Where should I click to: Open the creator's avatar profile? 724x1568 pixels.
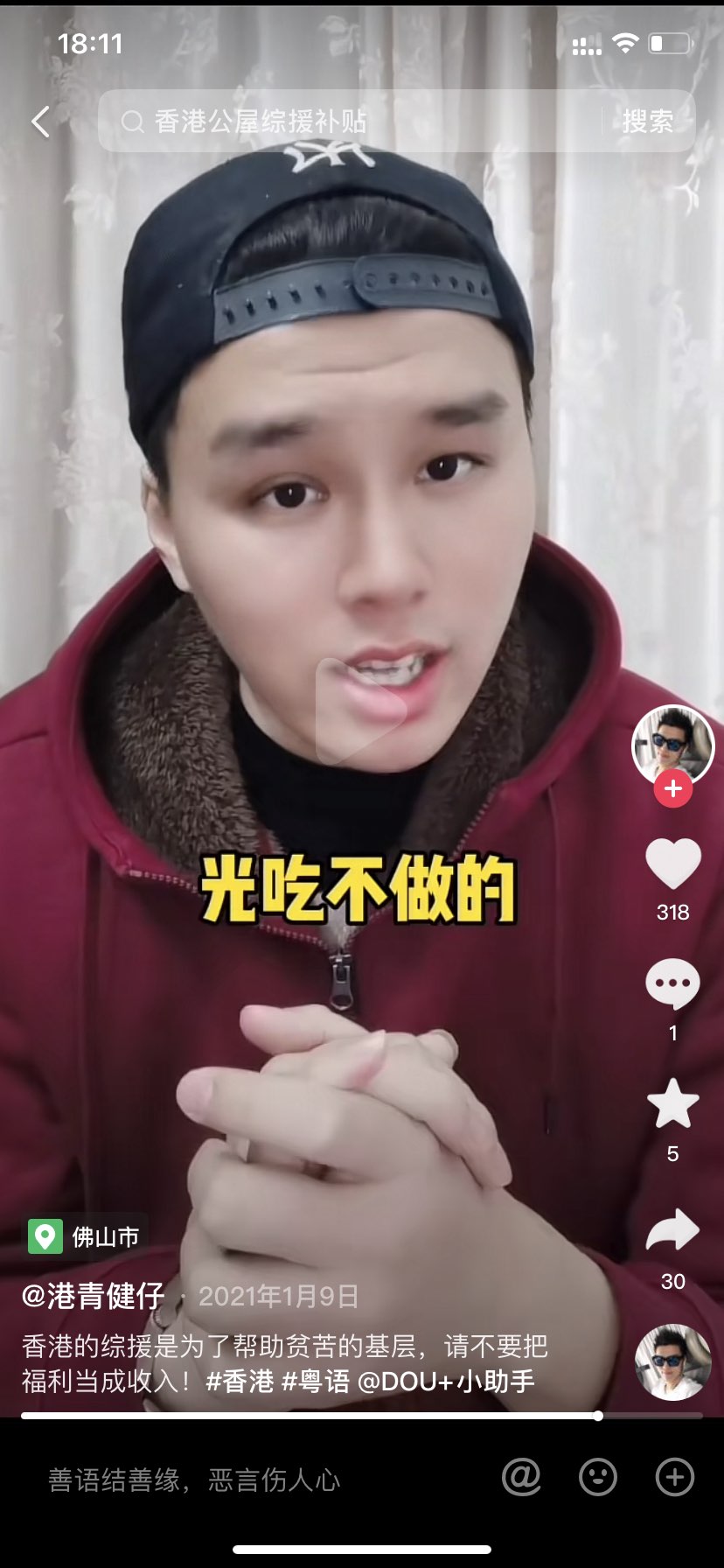pos(672,745)
